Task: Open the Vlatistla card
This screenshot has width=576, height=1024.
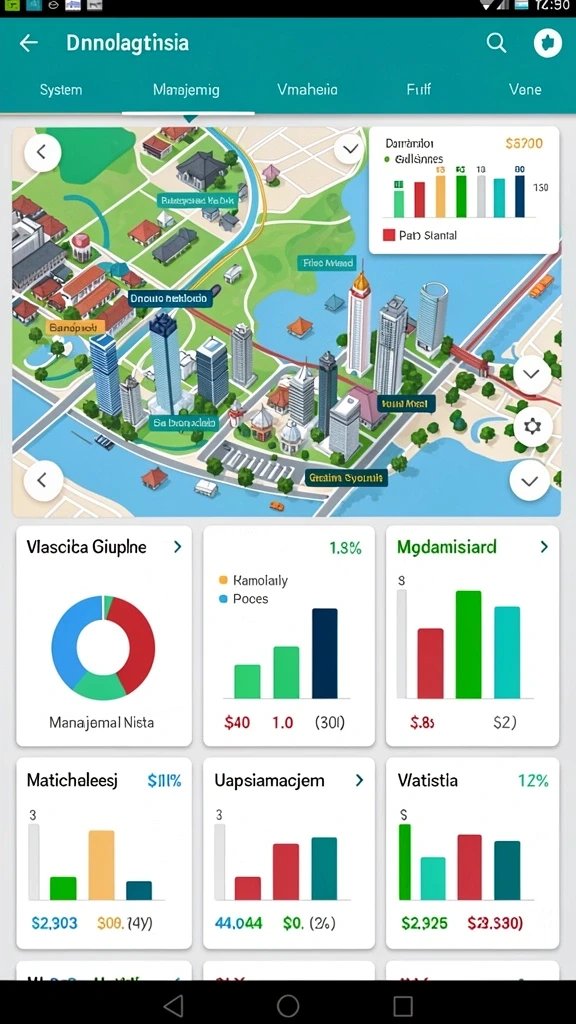Action: pos(472,853)
